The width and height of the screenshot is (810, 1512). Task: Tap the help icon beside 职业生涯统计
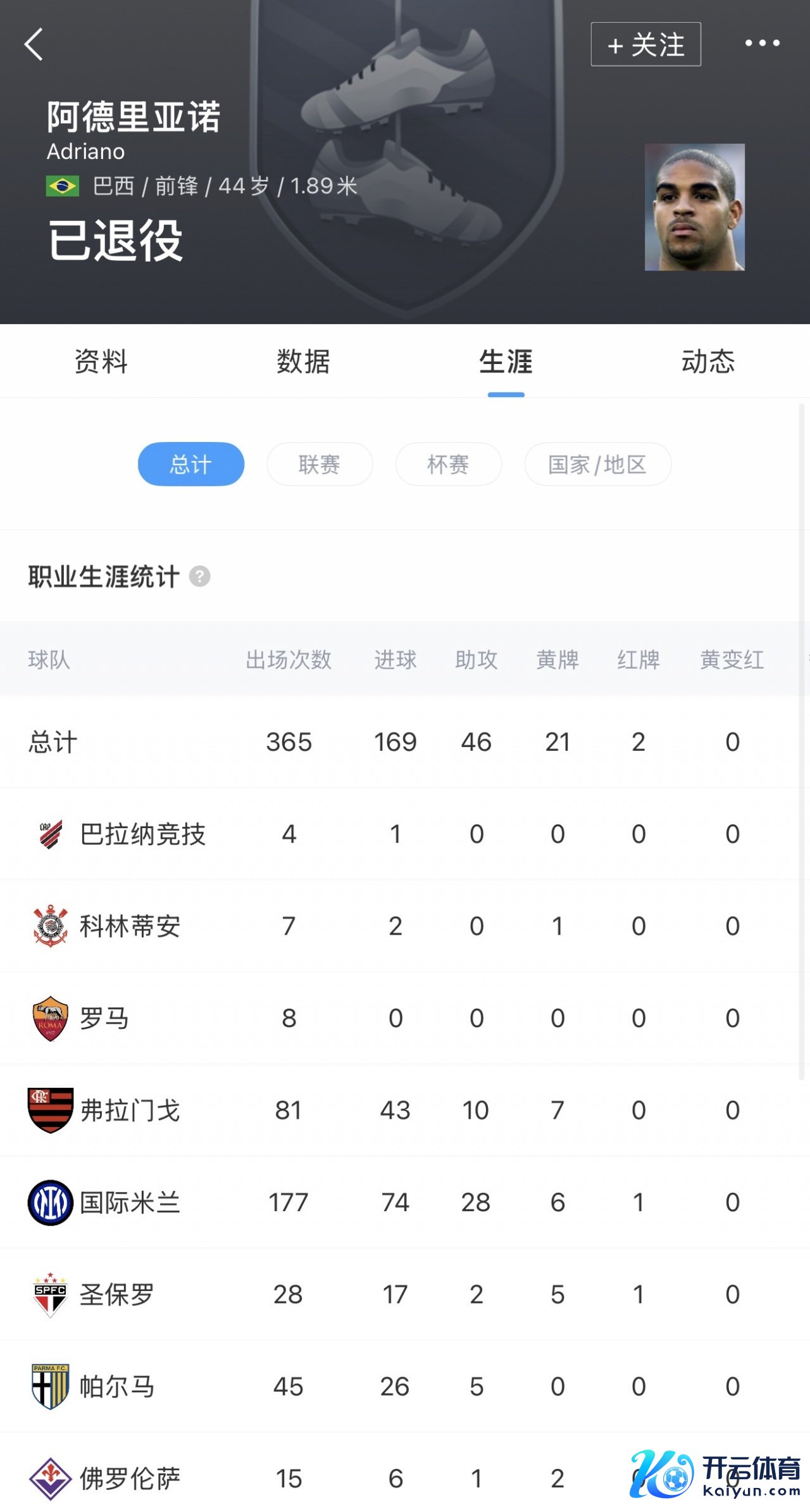(200, 576)
